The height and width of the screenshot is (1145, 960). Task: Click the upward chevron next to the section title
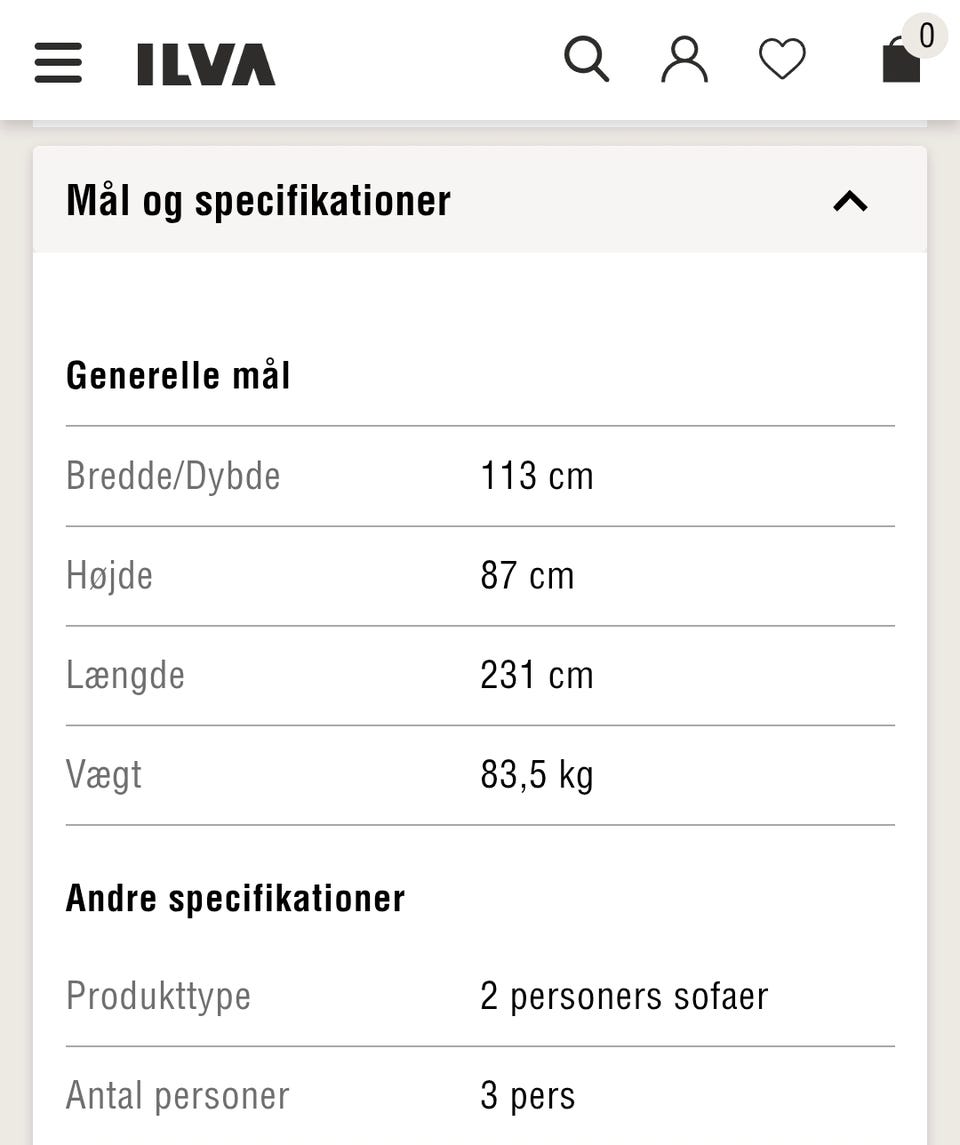coord(851,201)
